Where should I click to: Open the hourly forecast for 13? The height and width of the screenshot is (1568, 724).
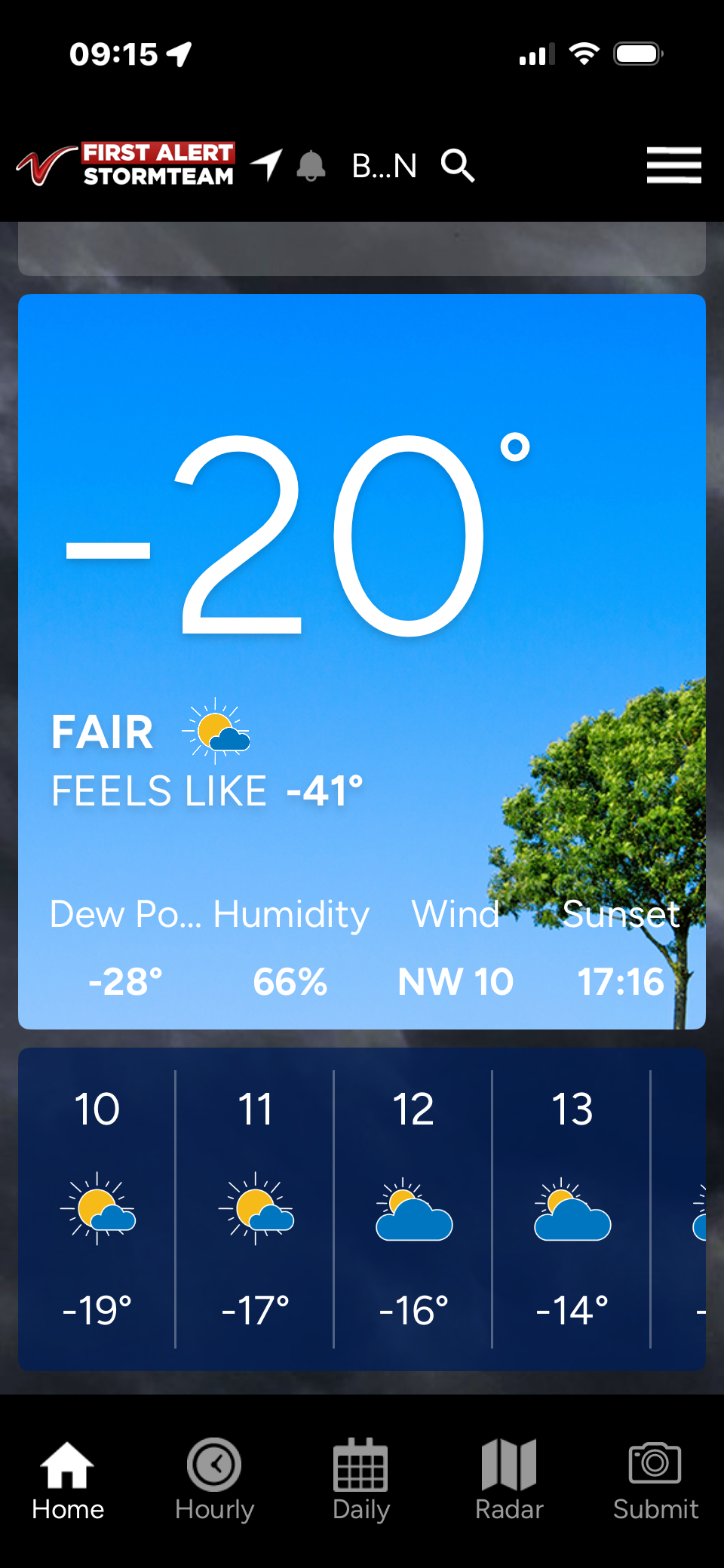point(572,1208)
